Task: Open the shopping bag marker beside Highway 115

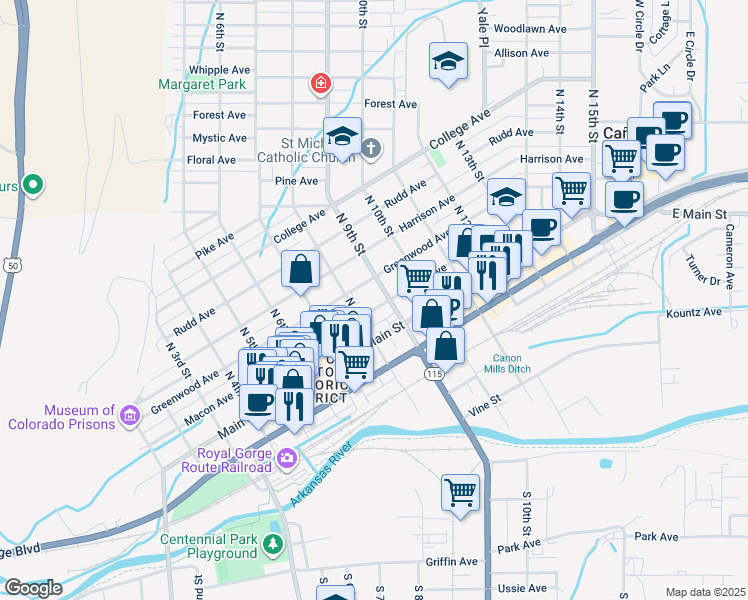Action: [445, 350]
